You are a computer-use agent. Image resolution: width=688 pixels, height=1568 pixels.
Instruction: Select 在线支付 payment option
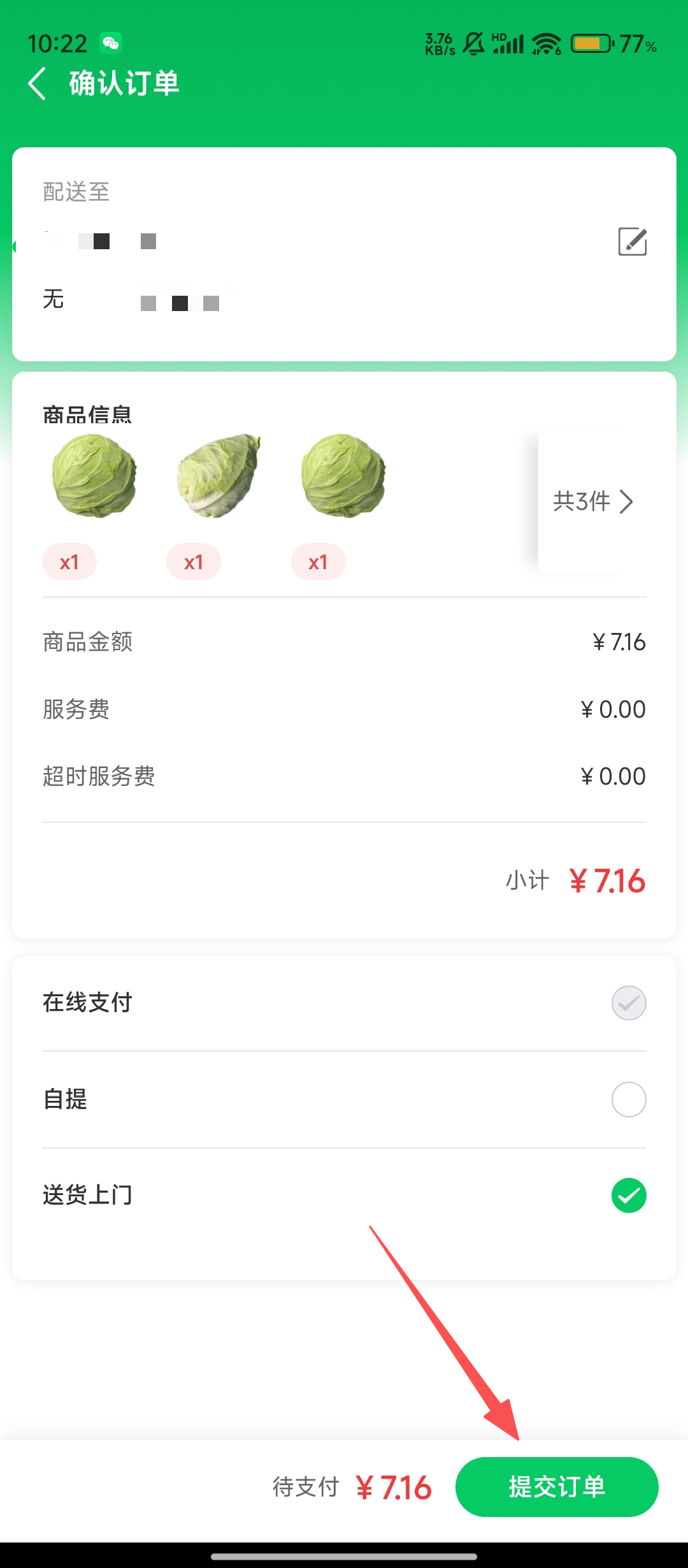point(628,1003)
